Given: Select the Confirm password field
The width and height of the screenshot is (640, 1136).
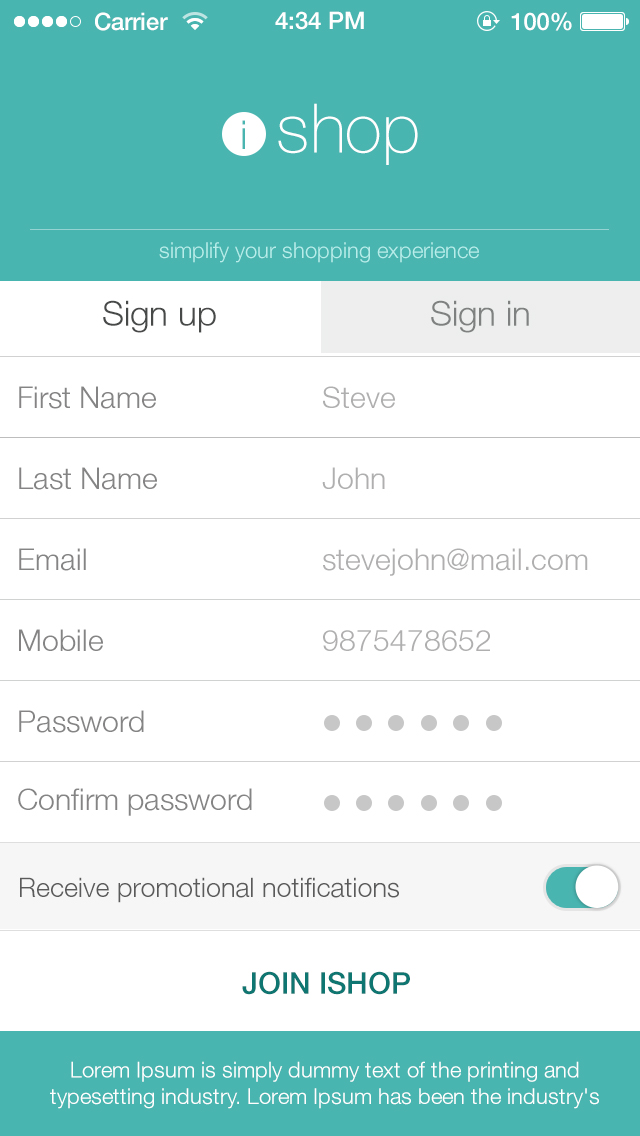Looking at the screenshot, I should point(320,802).
